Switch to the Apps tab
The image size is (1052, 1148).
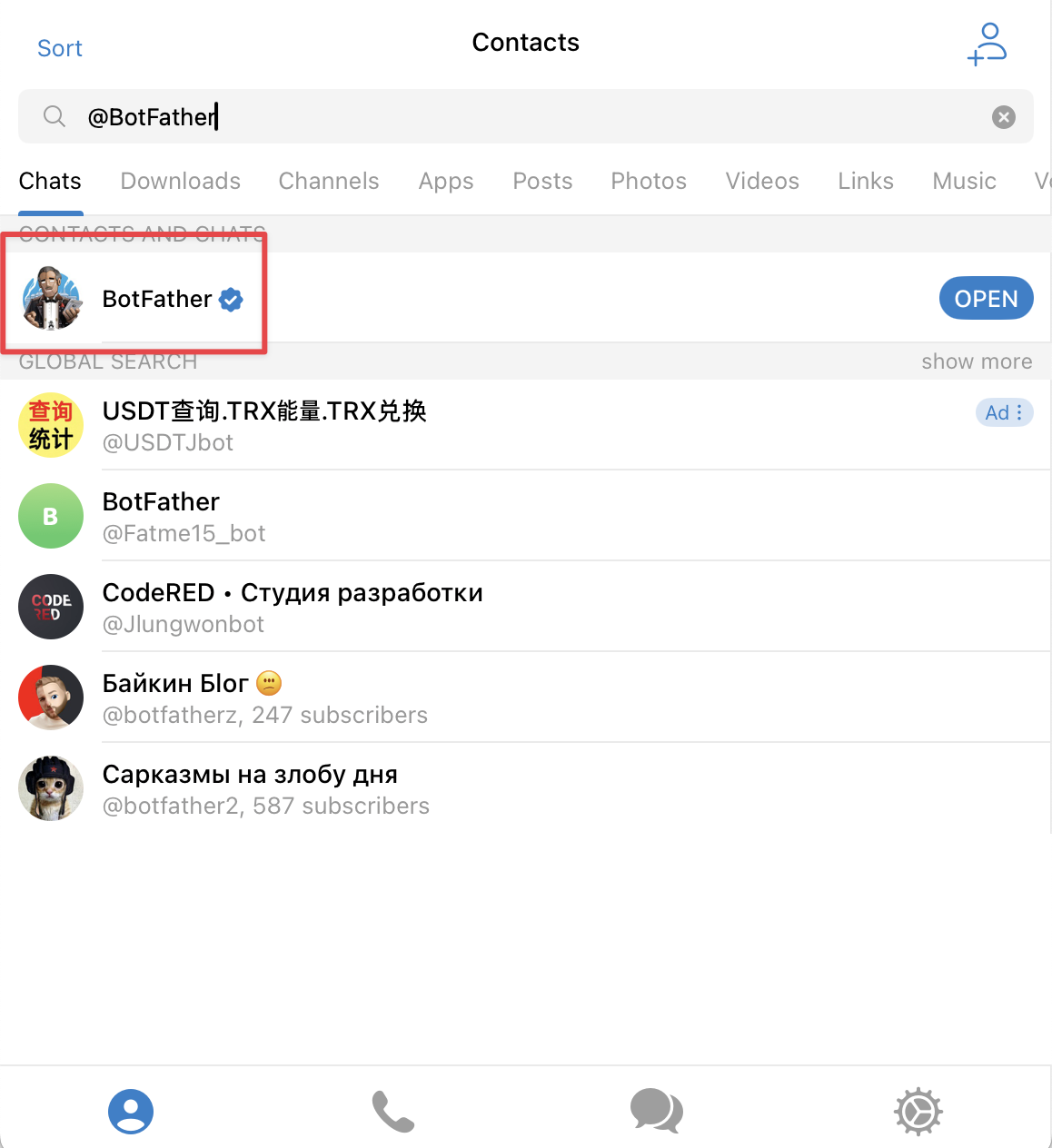click(x=445, y=182)
